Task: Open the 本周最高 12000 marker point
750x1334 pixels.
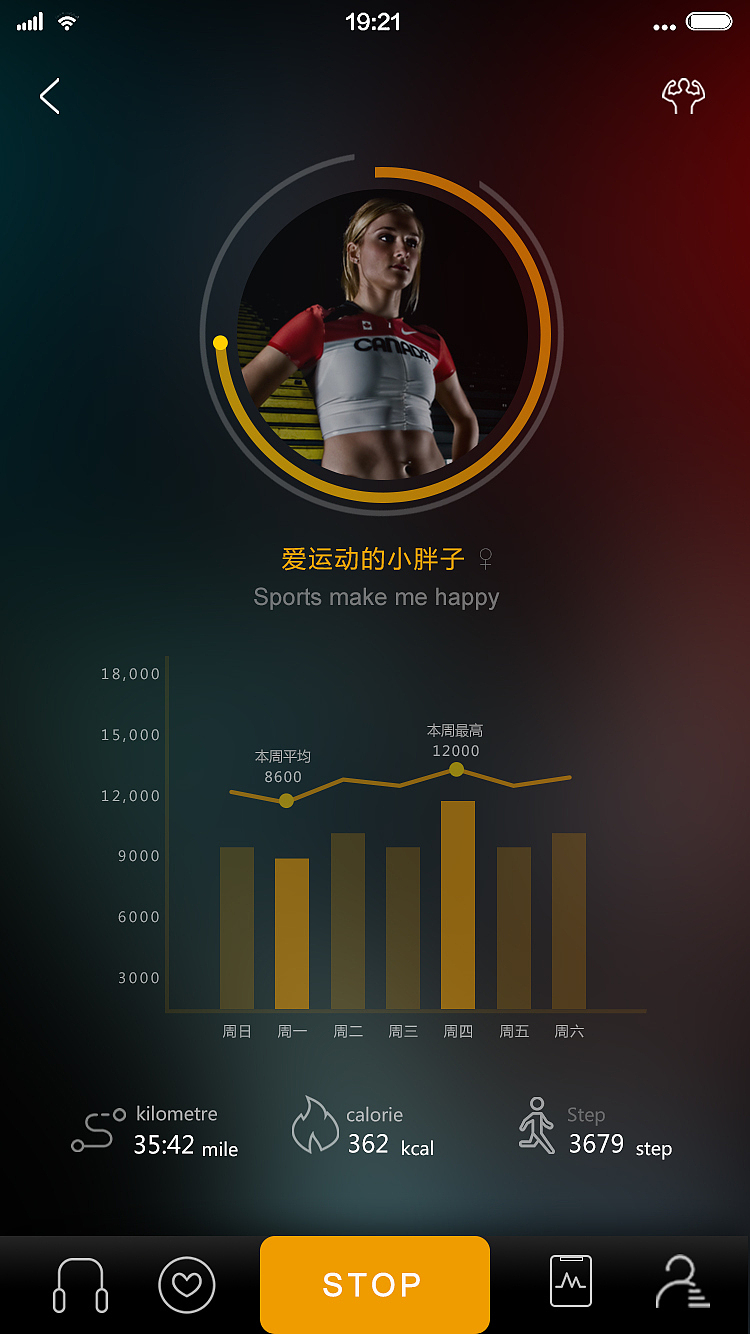Action: point(457,770)
